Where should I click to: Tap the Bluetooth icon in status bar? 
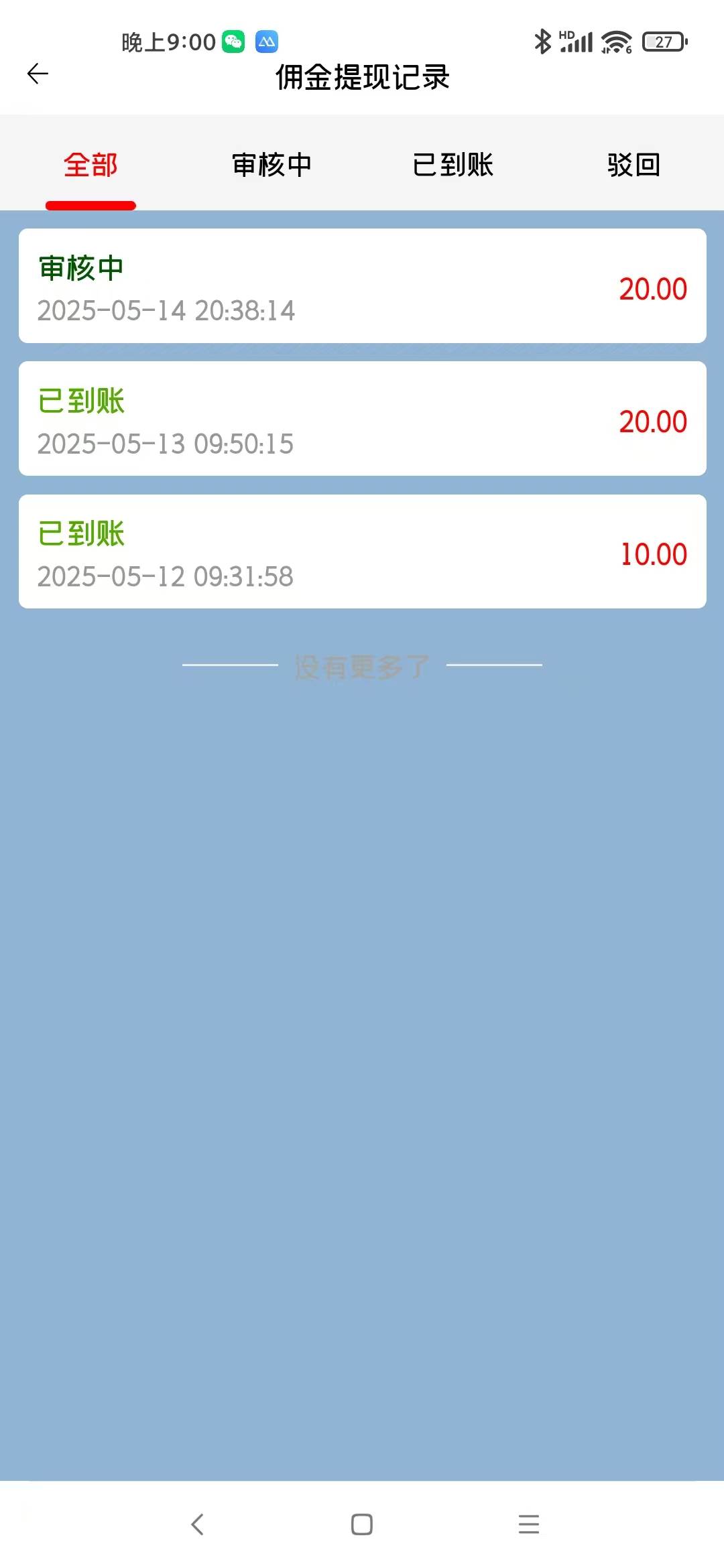544,42
